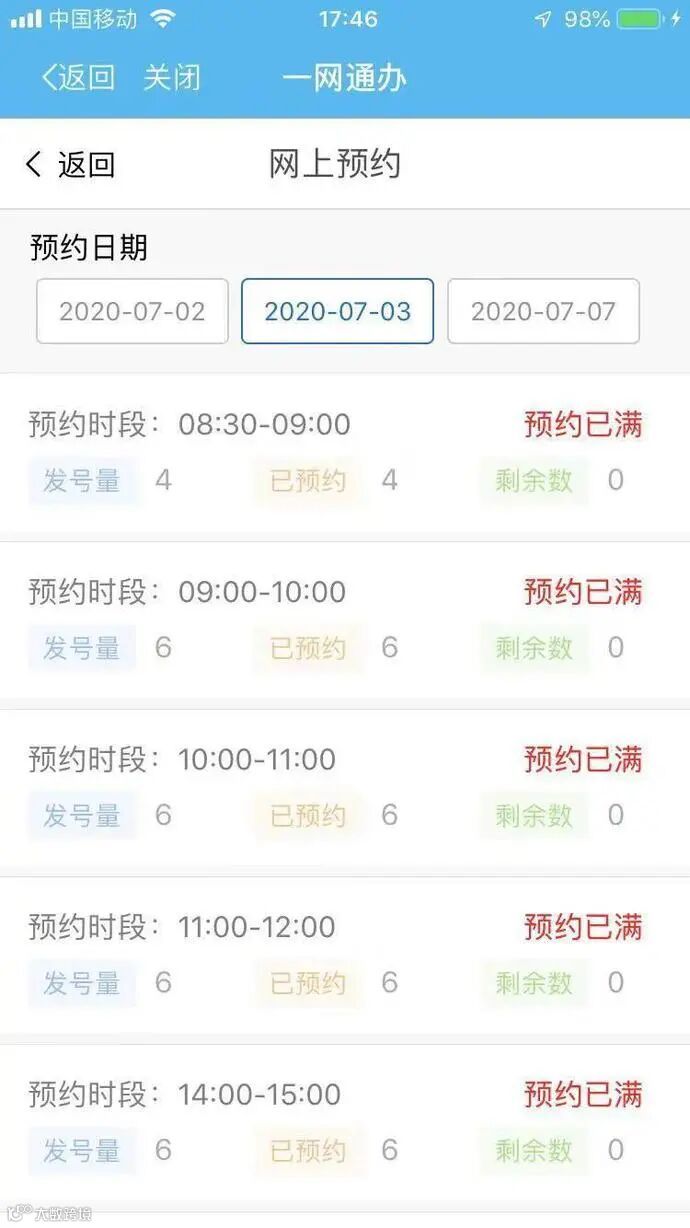Go back using the blue header 返回
690x1228 pixels.
pos(77,78)
